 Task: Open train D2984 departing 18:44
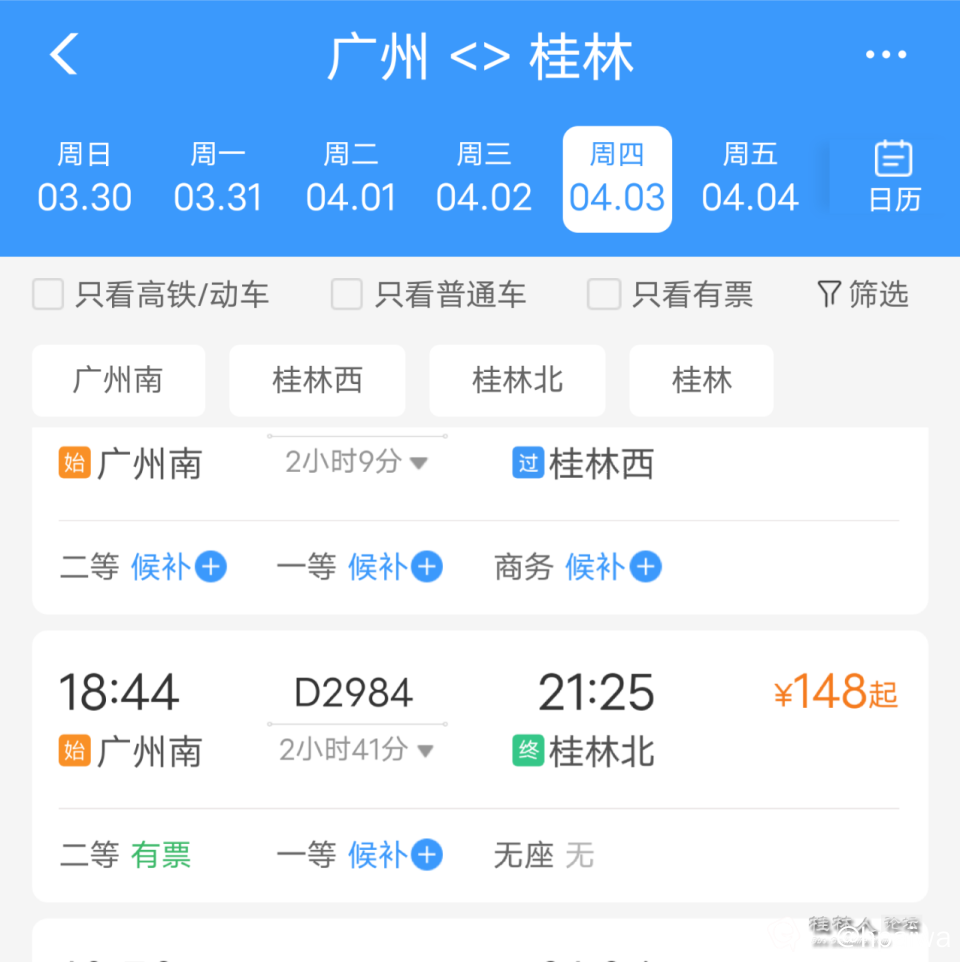pos(480,720)
